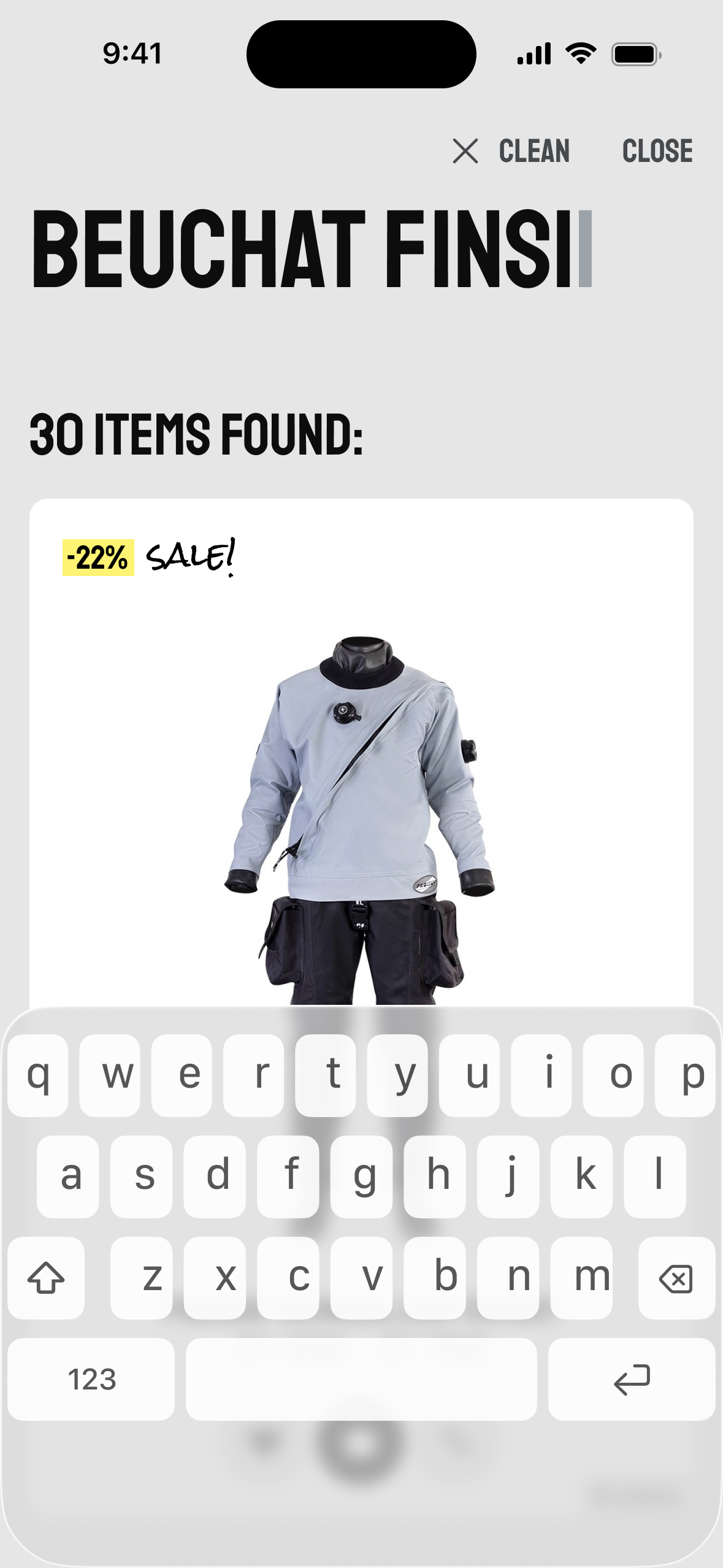Tap the return key to submit search

click(x=632, y=1380)
